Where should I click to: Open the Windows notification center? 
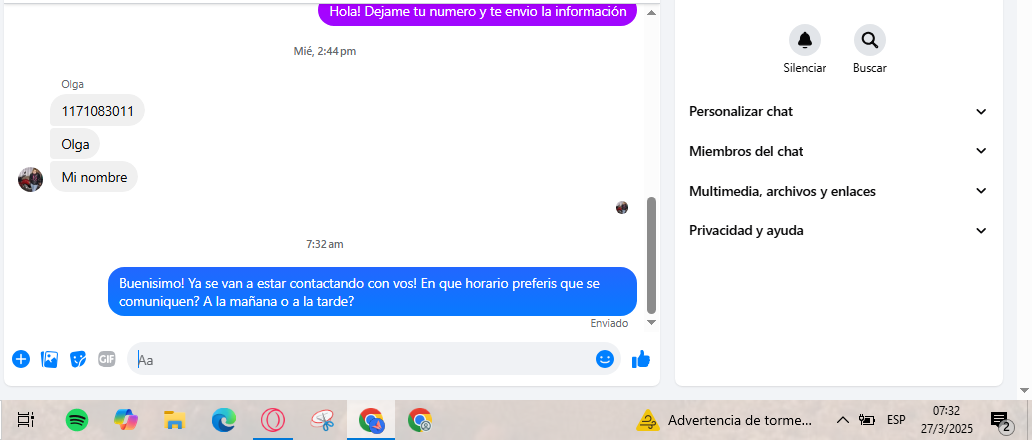pyautogui.click(x=999, y=421)
